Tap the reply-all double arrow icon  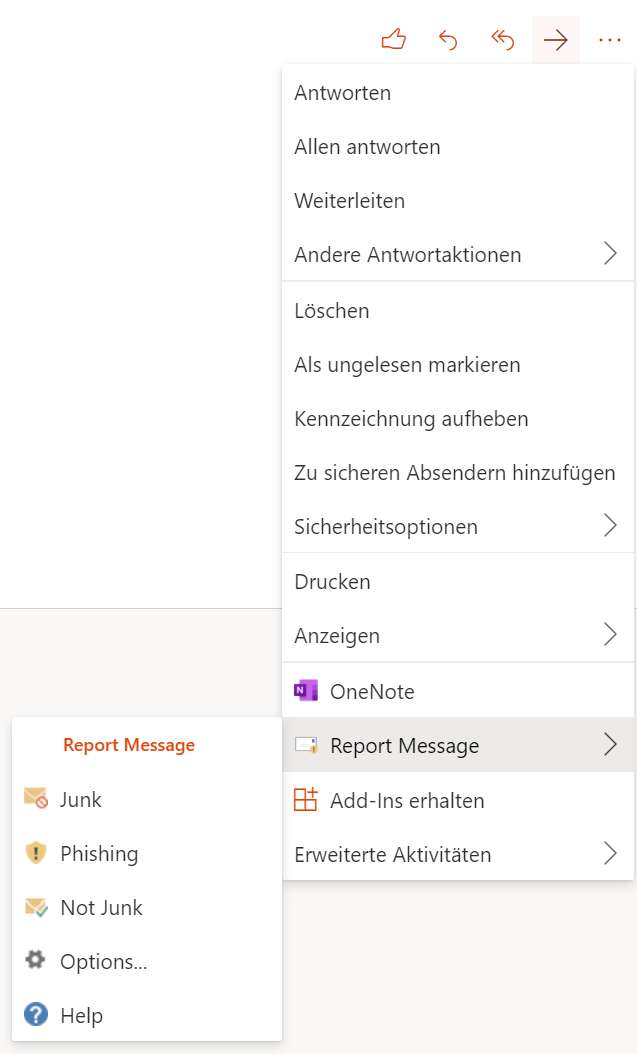[502, 40]
